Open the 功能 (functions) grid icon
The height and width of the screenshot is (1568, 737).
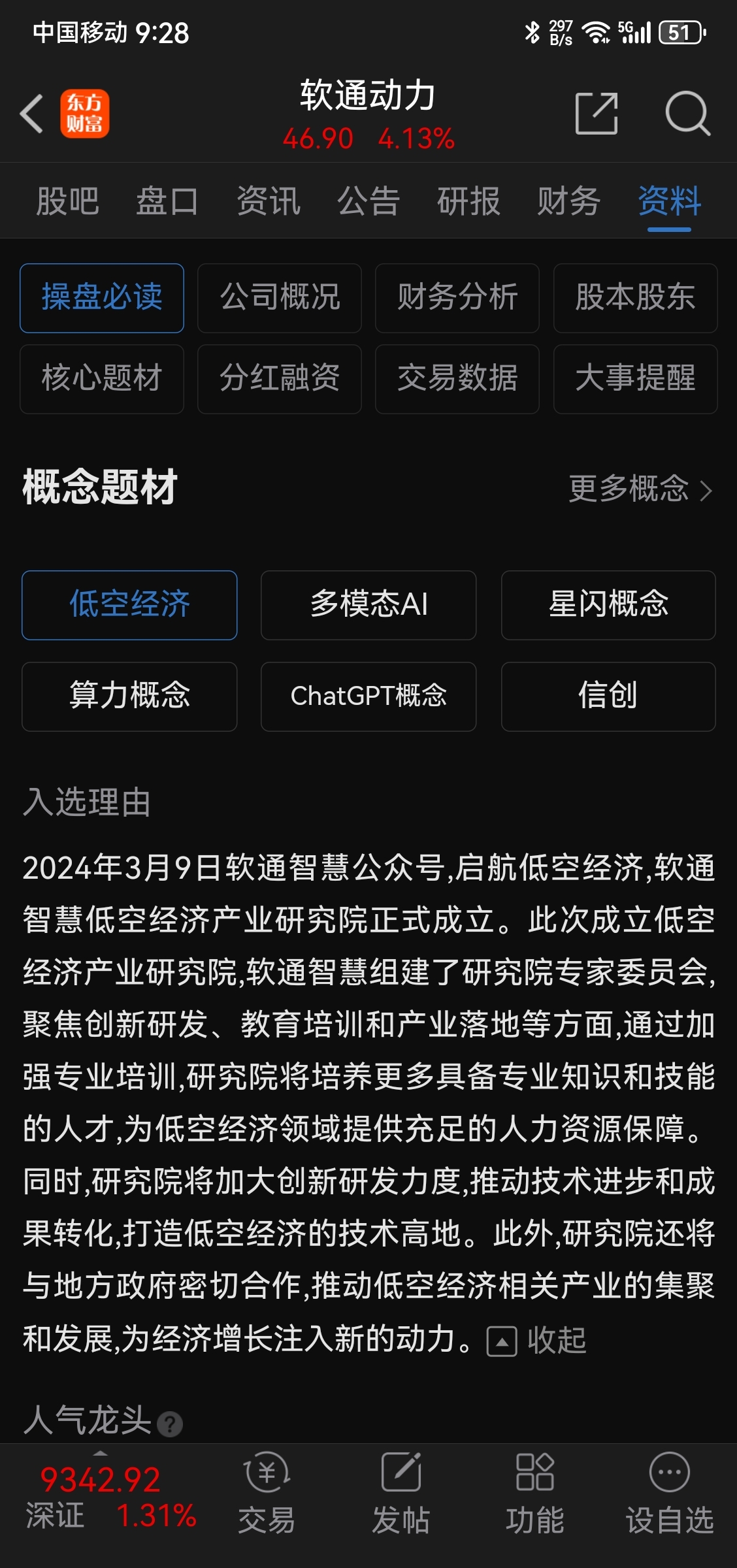click(x=536, y=1496)
